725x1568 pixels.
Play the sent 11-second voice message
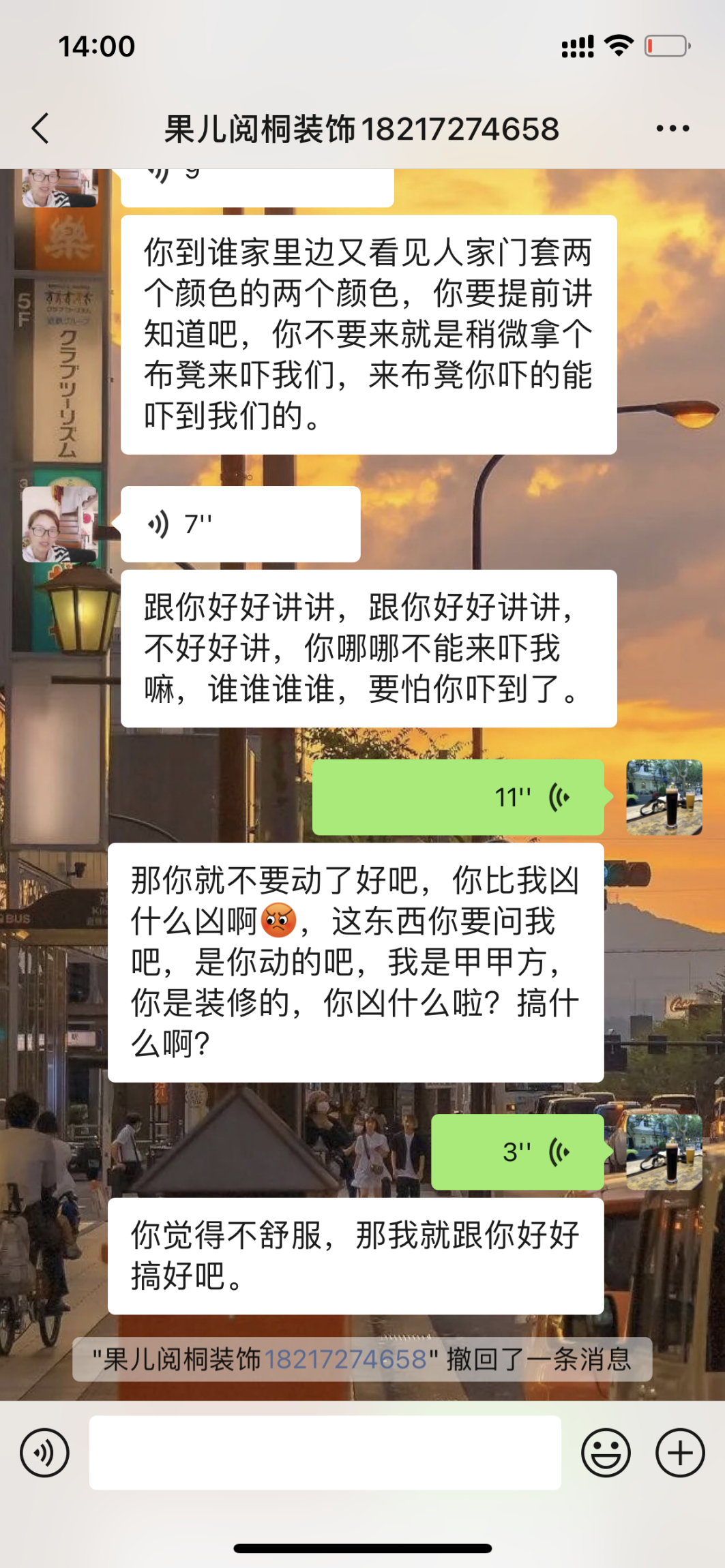(x=458, y=797)
